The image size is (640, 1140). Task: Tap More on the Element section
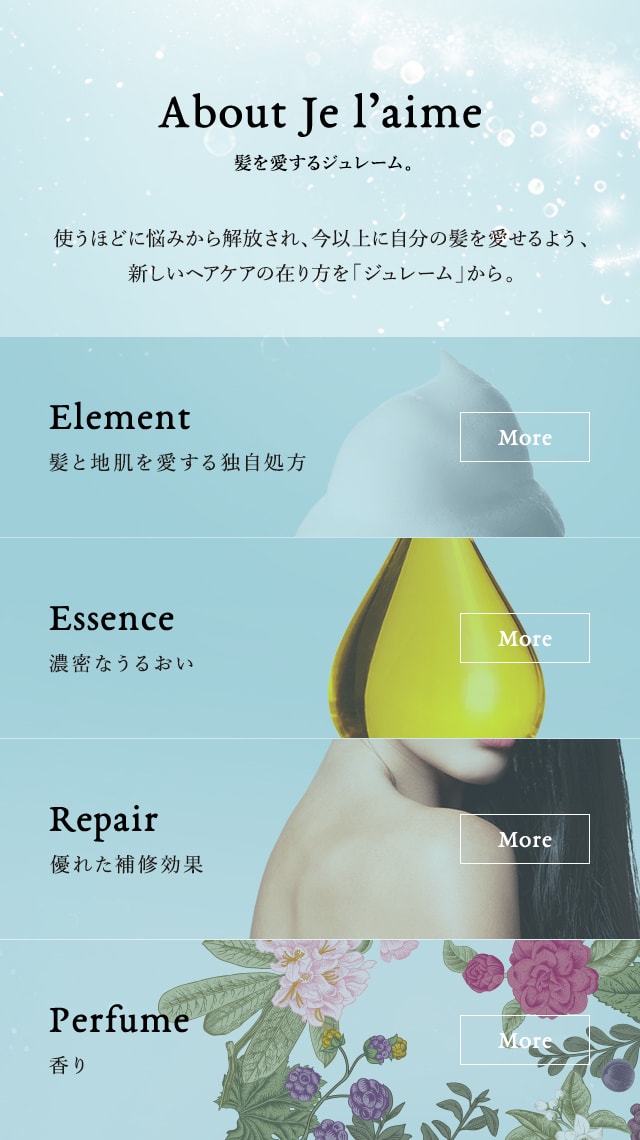pos(524,437)
